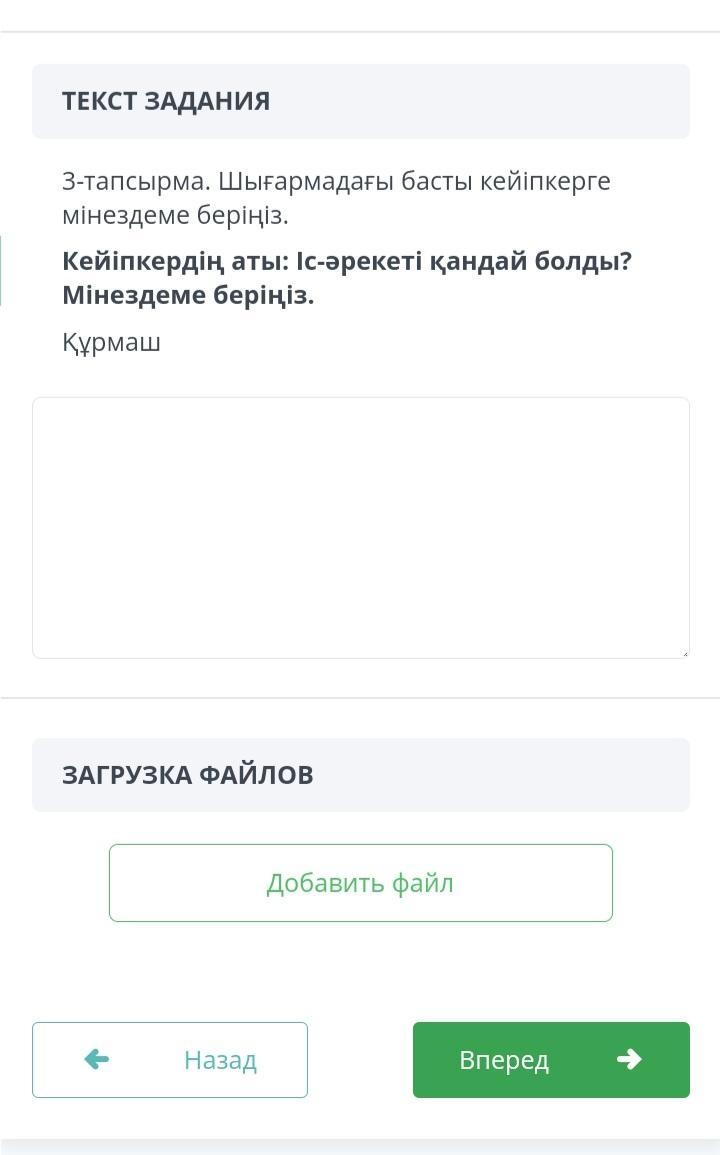Tap the answer text area under Құрмаш
The height and width of the screenshot is (1155, 720).
click(x=360, y=527)
